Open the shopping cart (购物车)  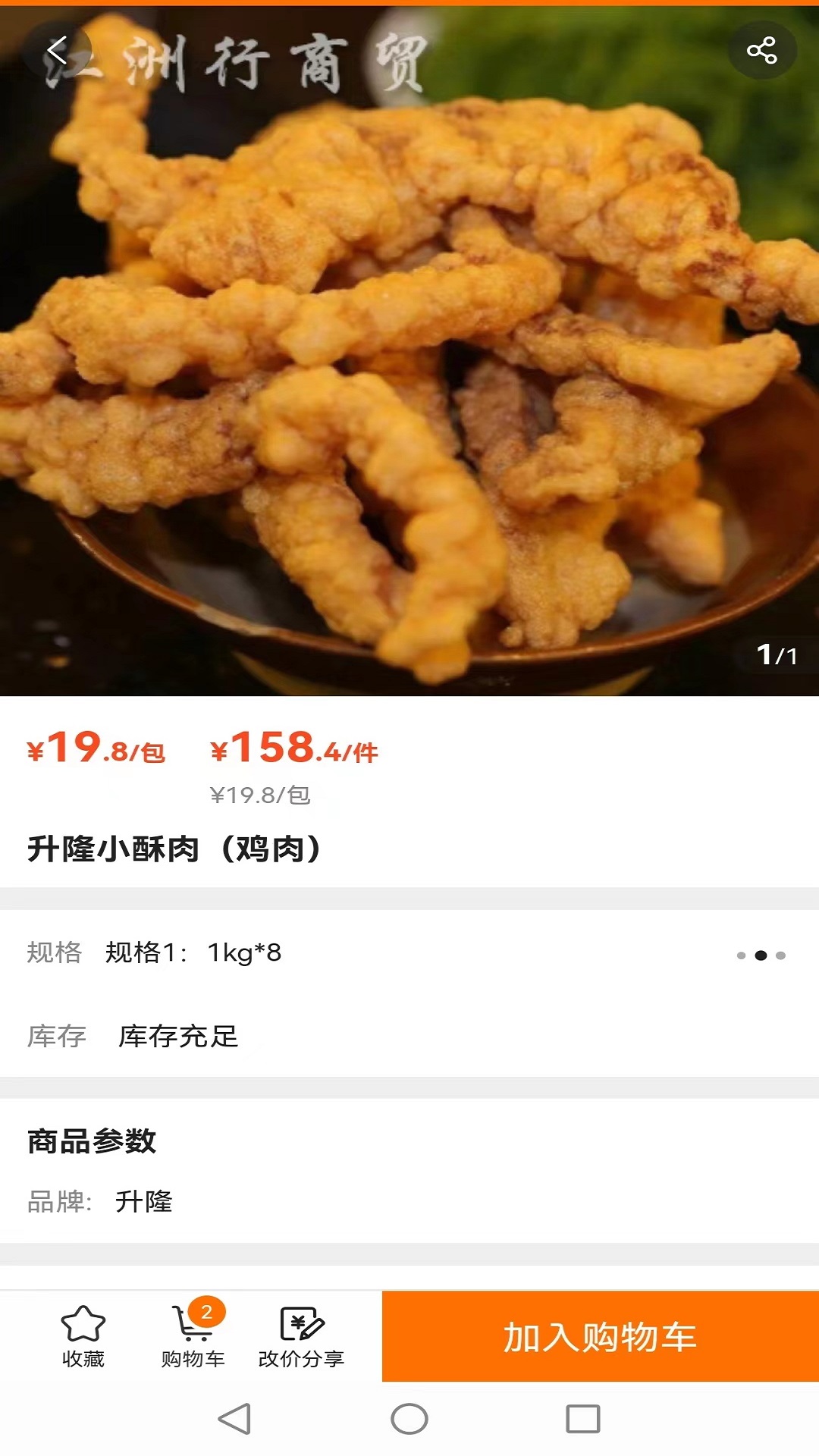(193, 1336)
